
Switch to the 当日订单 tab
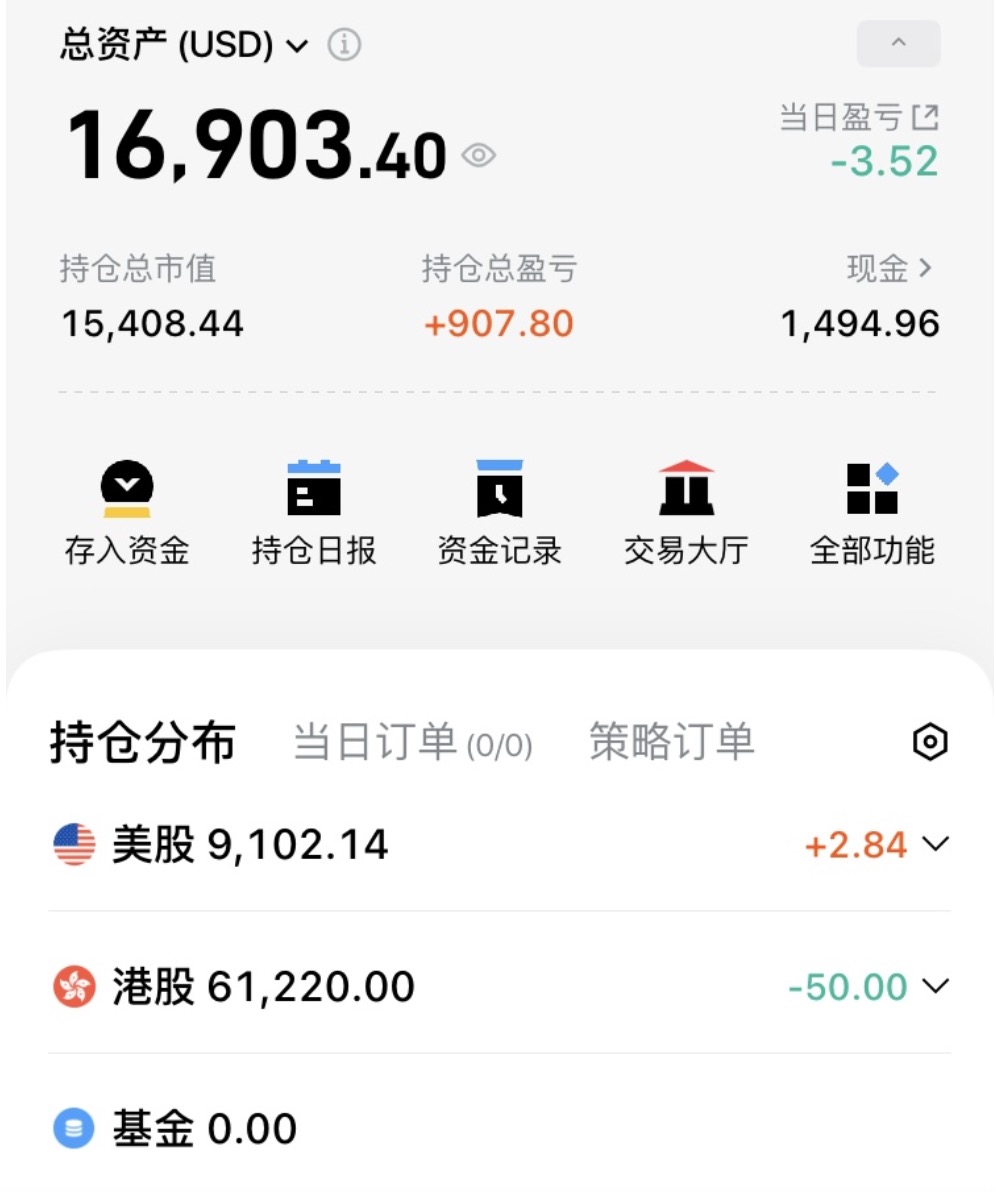[412, 743]
